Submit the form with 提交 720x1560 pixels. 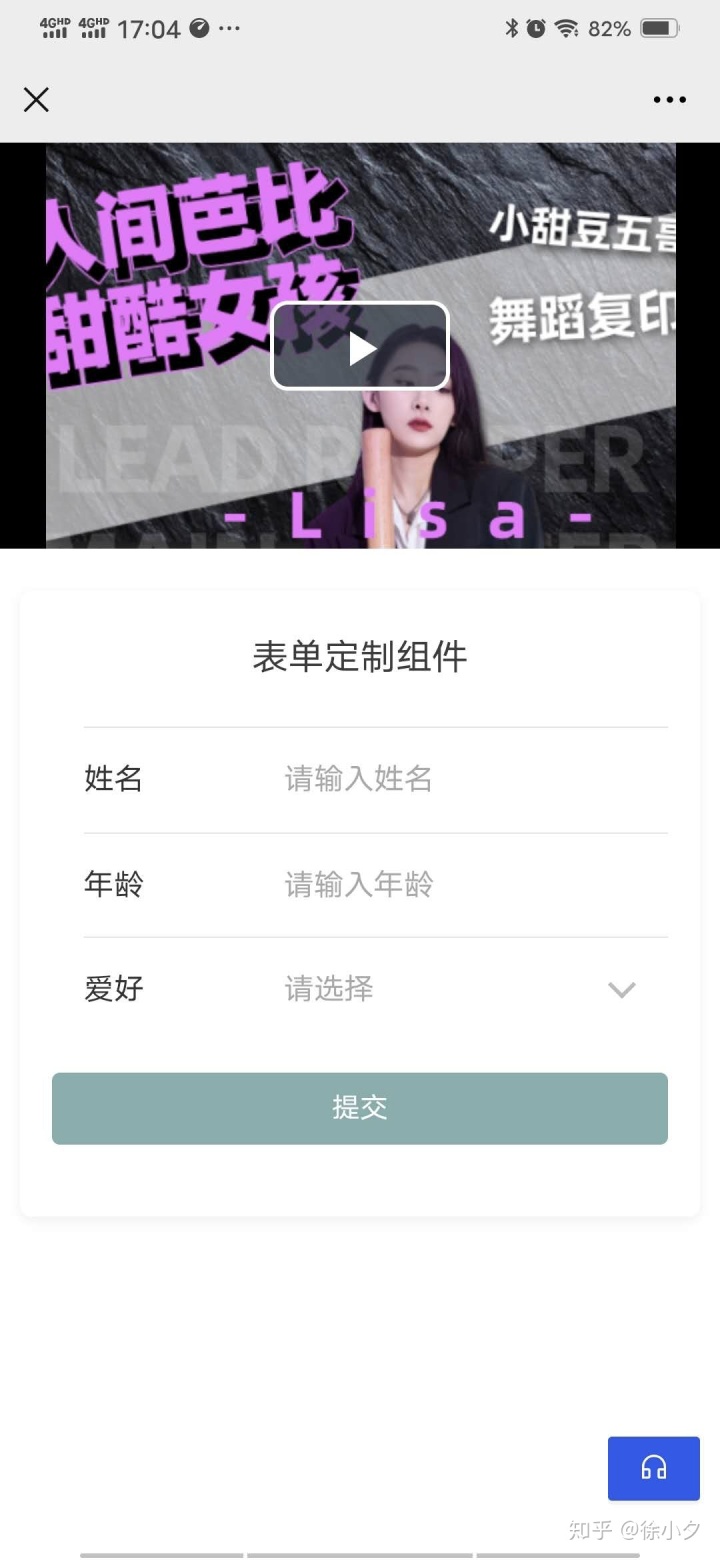click(x=360, y=1108)
